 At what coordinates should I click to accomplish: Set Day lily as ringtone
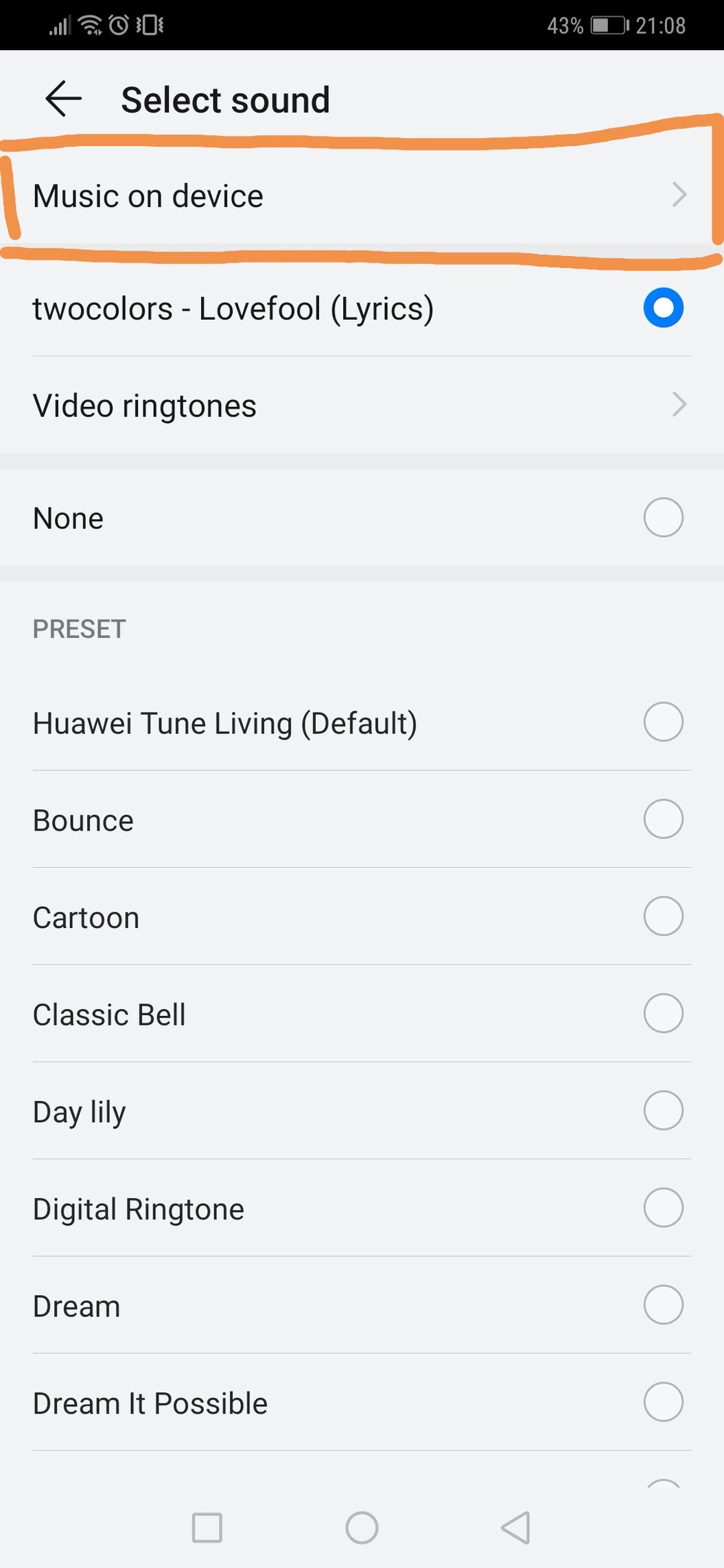(362, 1111)
